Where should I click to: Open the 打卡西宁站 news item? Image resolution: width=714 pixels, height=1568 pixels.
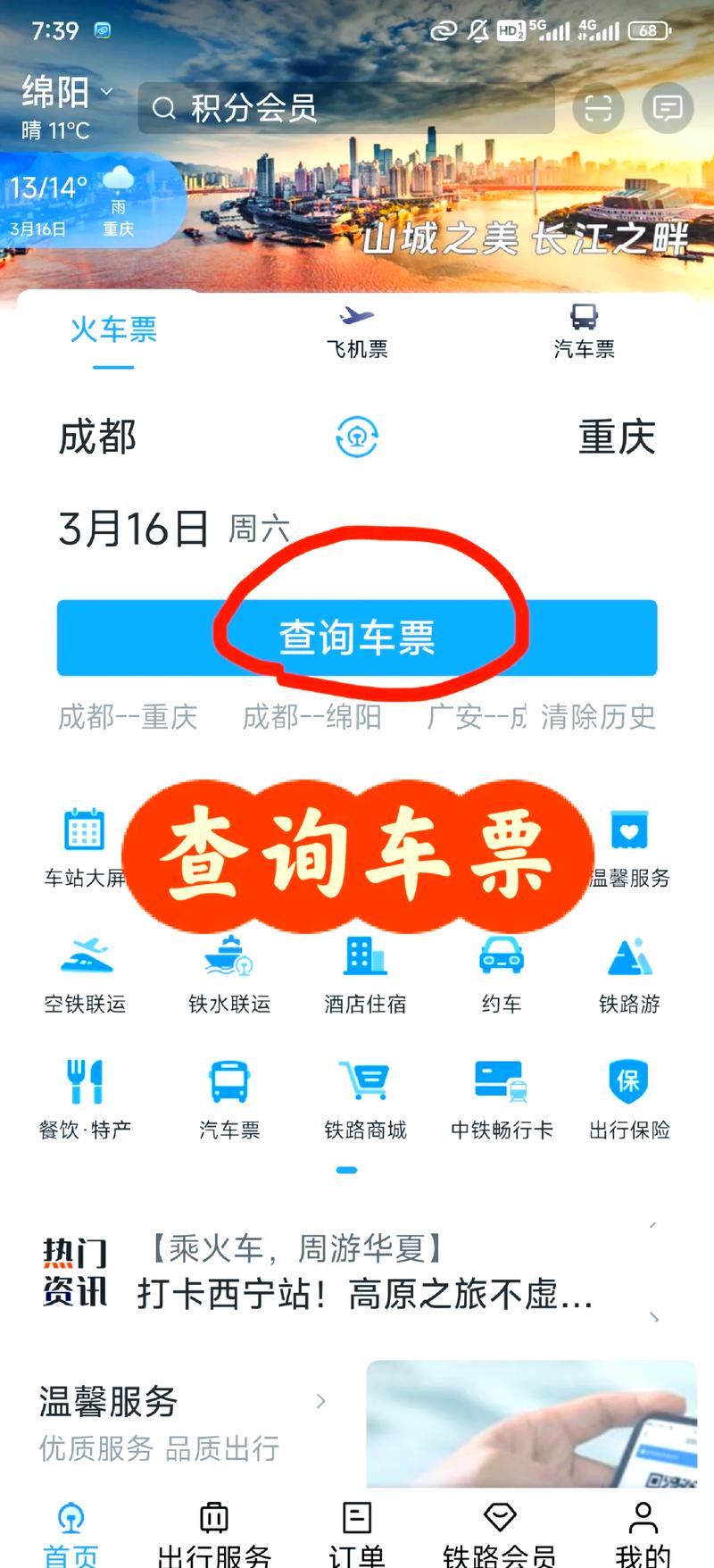click(365, 1293)
